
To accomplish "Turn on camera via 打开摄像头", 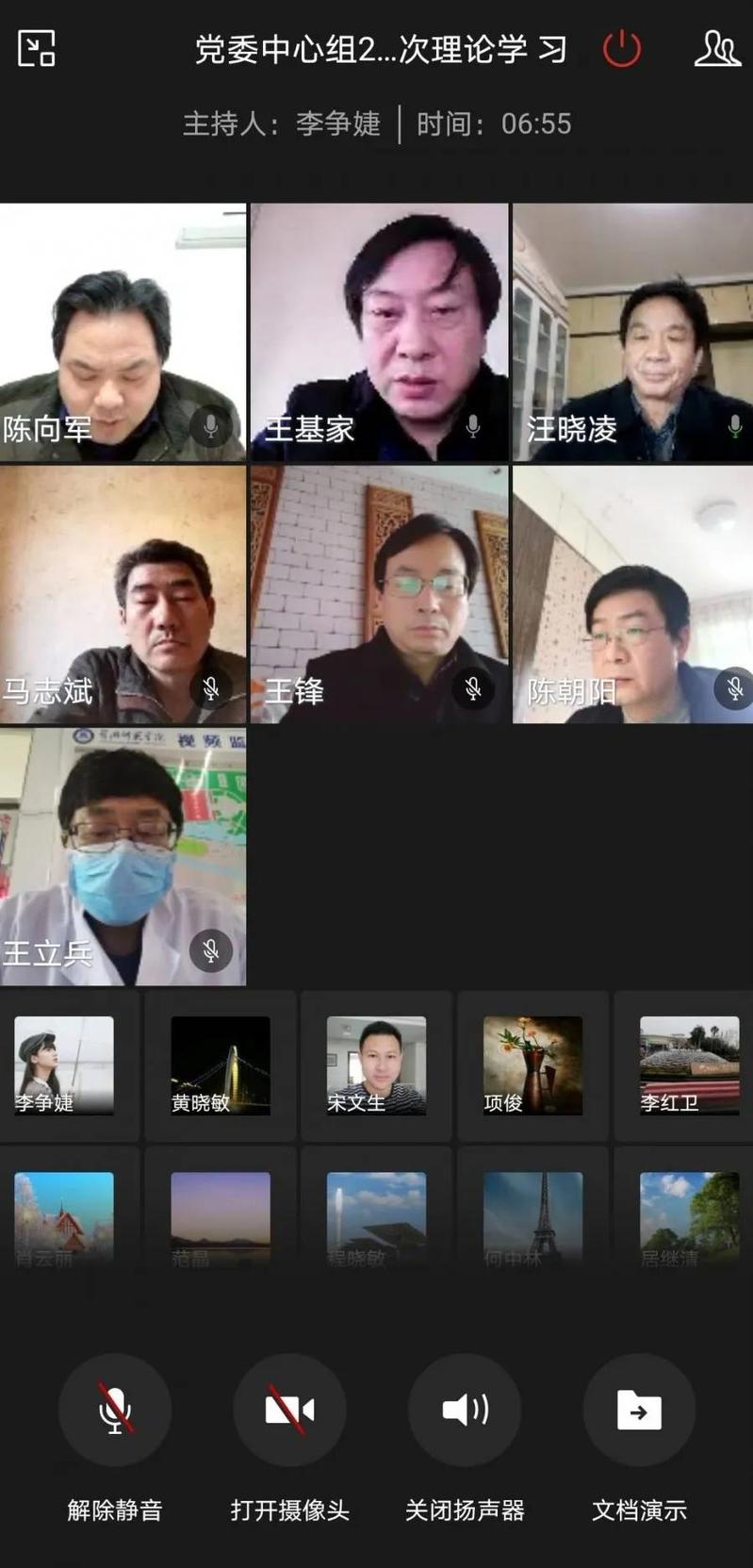I will (289, 1411).
